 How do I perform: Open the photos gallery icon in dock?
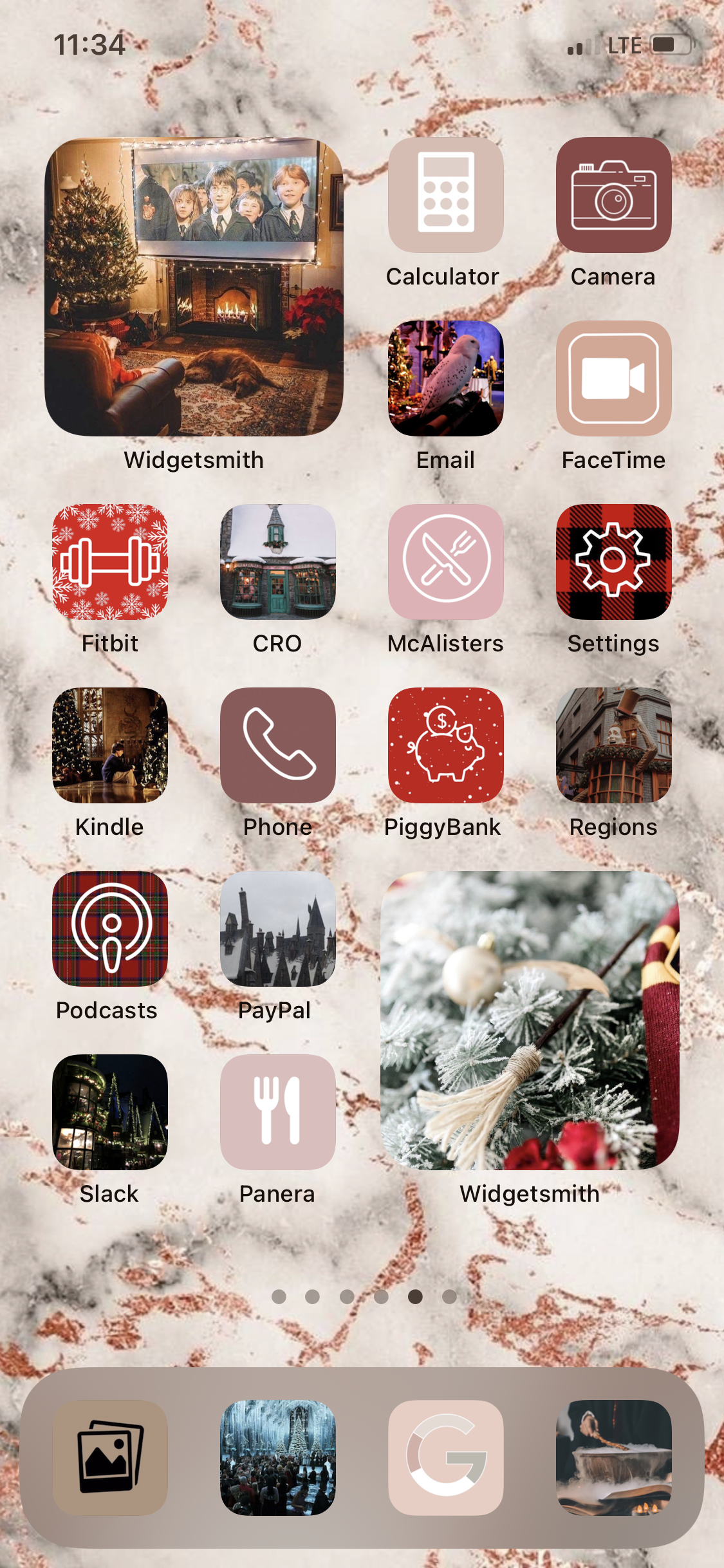(x=110, y=1457)
